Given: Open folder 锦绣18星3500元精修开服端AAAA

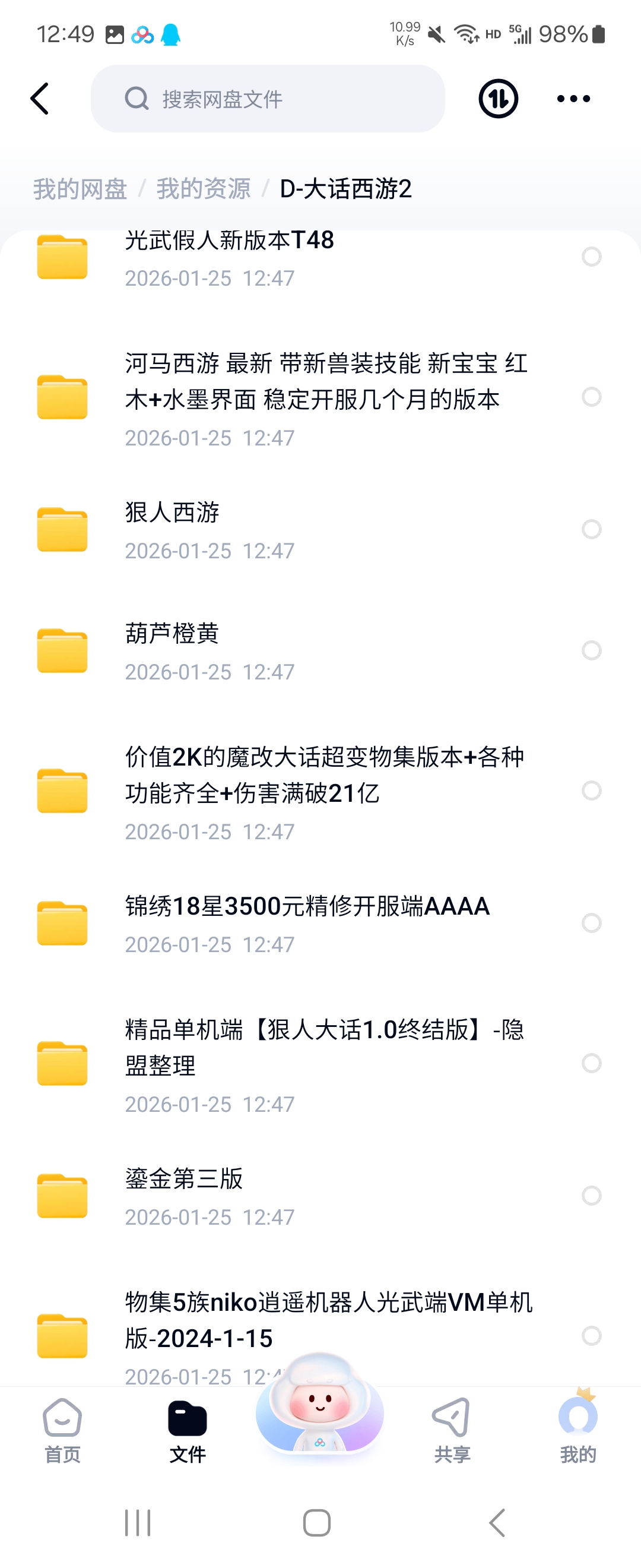Looking at the screenshot, I should (x=304, y=906).
